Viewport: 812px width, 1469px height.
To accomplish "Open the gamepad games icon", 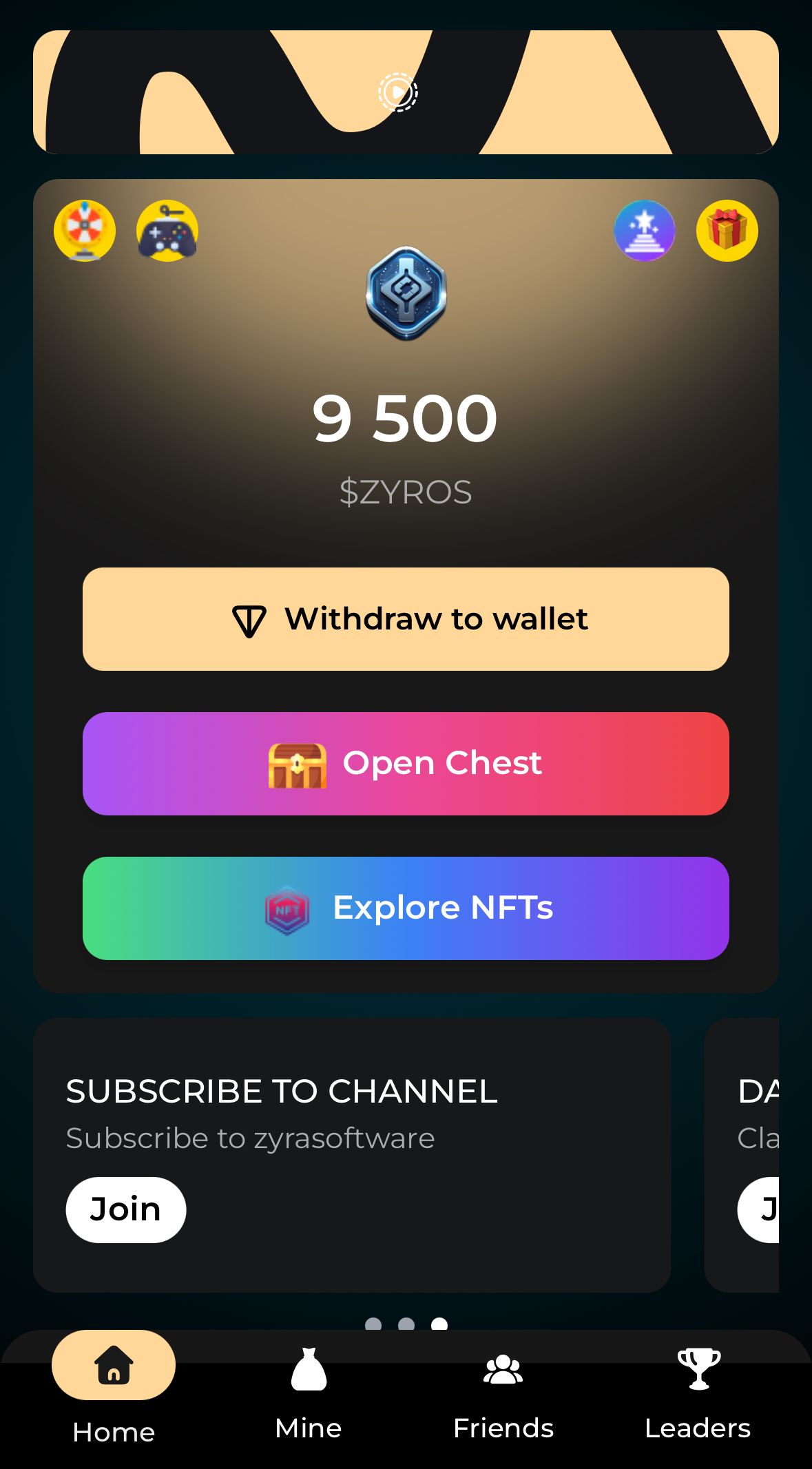I will coord(165,231).
